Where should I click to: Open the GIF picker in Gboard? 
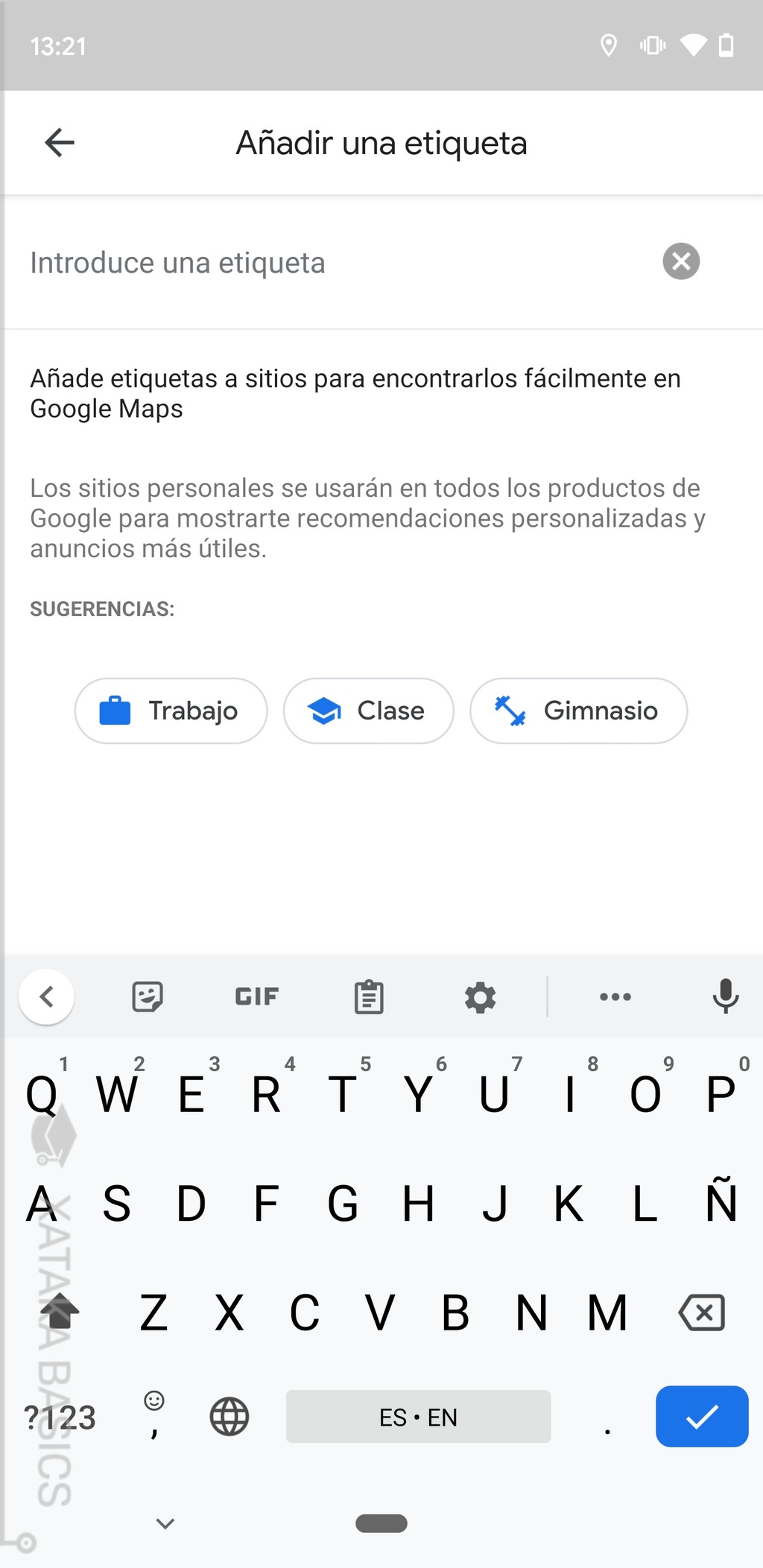[x=256, y=997]
